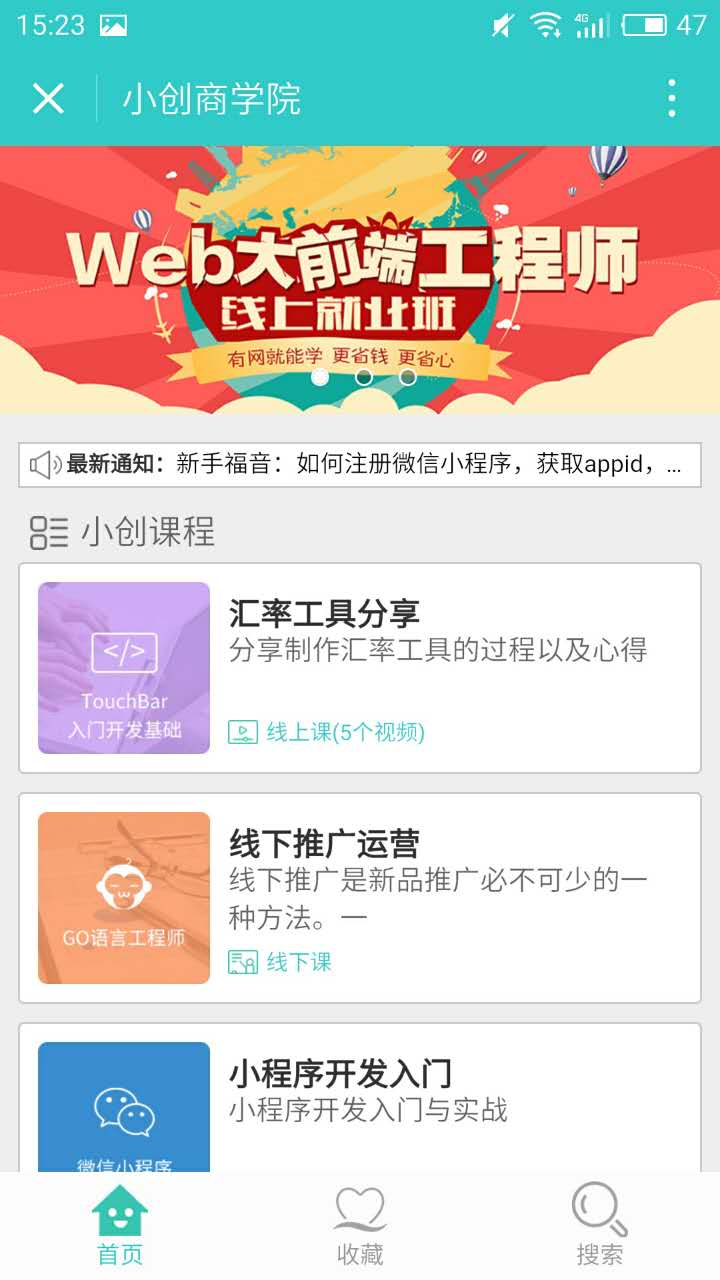This screenshot has width=720, height=1280.
Task: Switch to the 搜索 tab
Action: [x=600, y=1226]
